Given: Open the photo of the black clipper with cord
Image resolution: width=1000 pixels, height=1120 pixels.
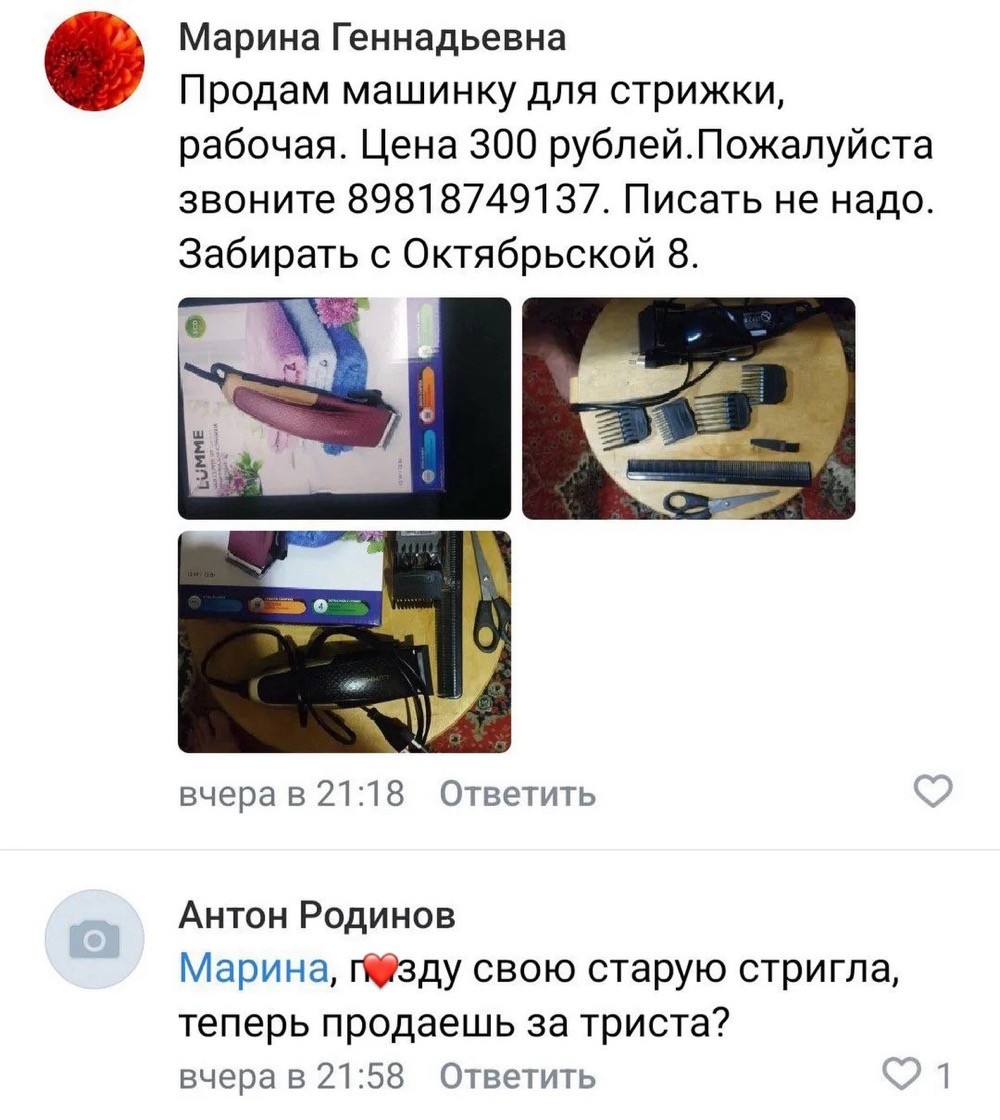Looking at the screenshot, I should pyautogui.click(x=344, y=641).
